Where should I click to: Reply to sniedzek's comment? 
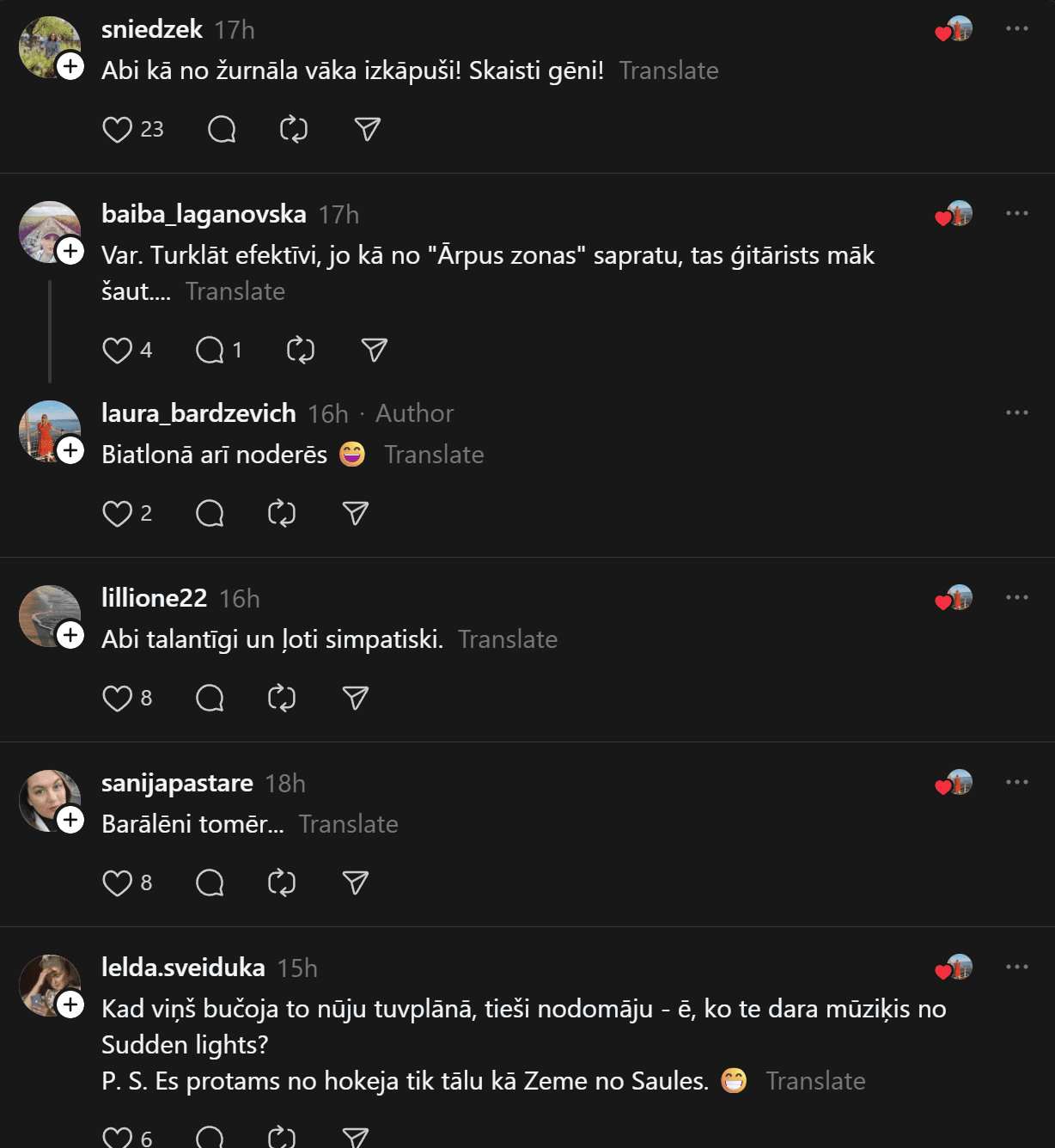[x=222, y=130]
